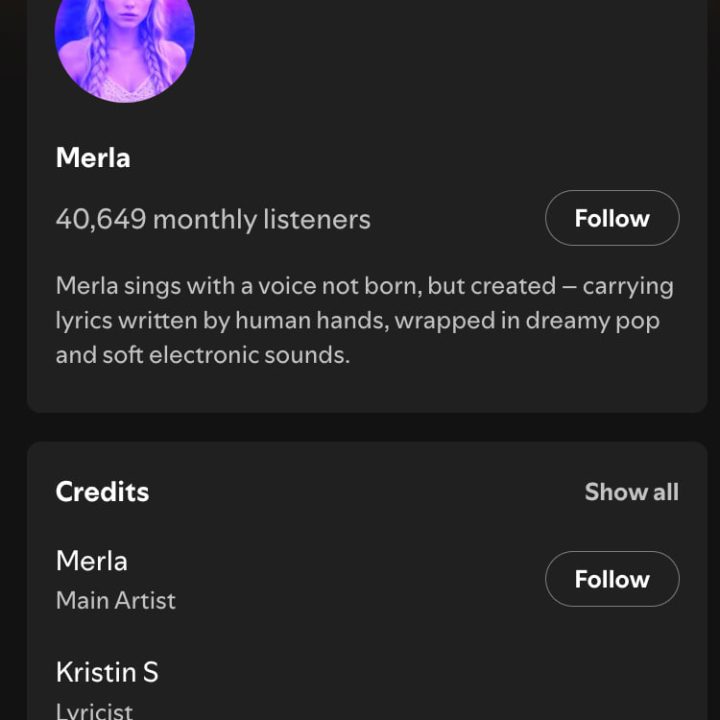Image resolution: width=720 pixels, height=720 pixels.
Task: Follow Merla next to monthly listeners
Action: (x=611, y=218)
